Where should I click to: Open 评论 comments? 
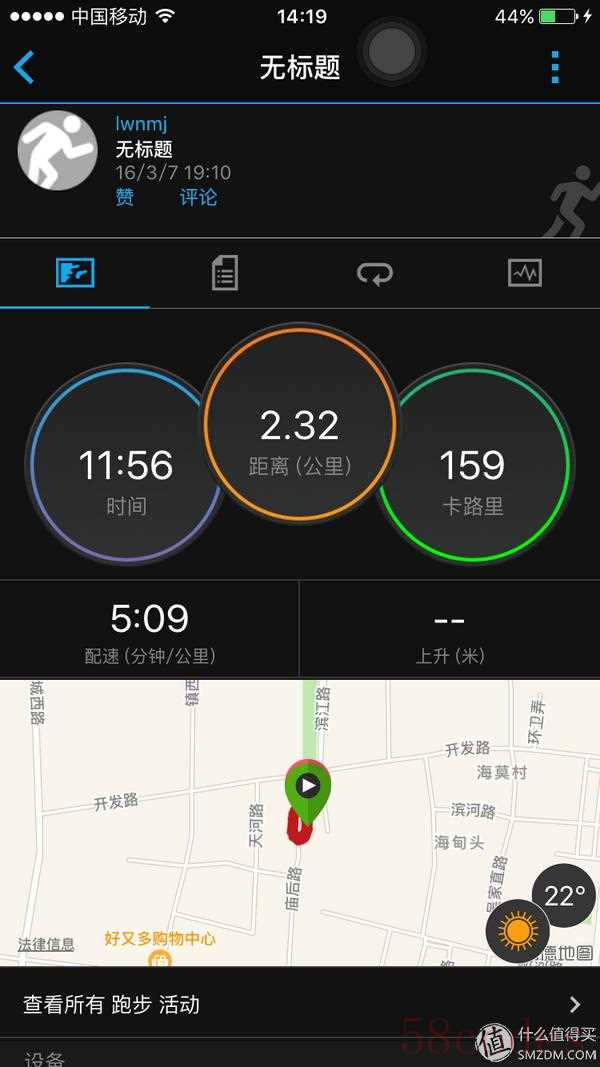(198, 197)
